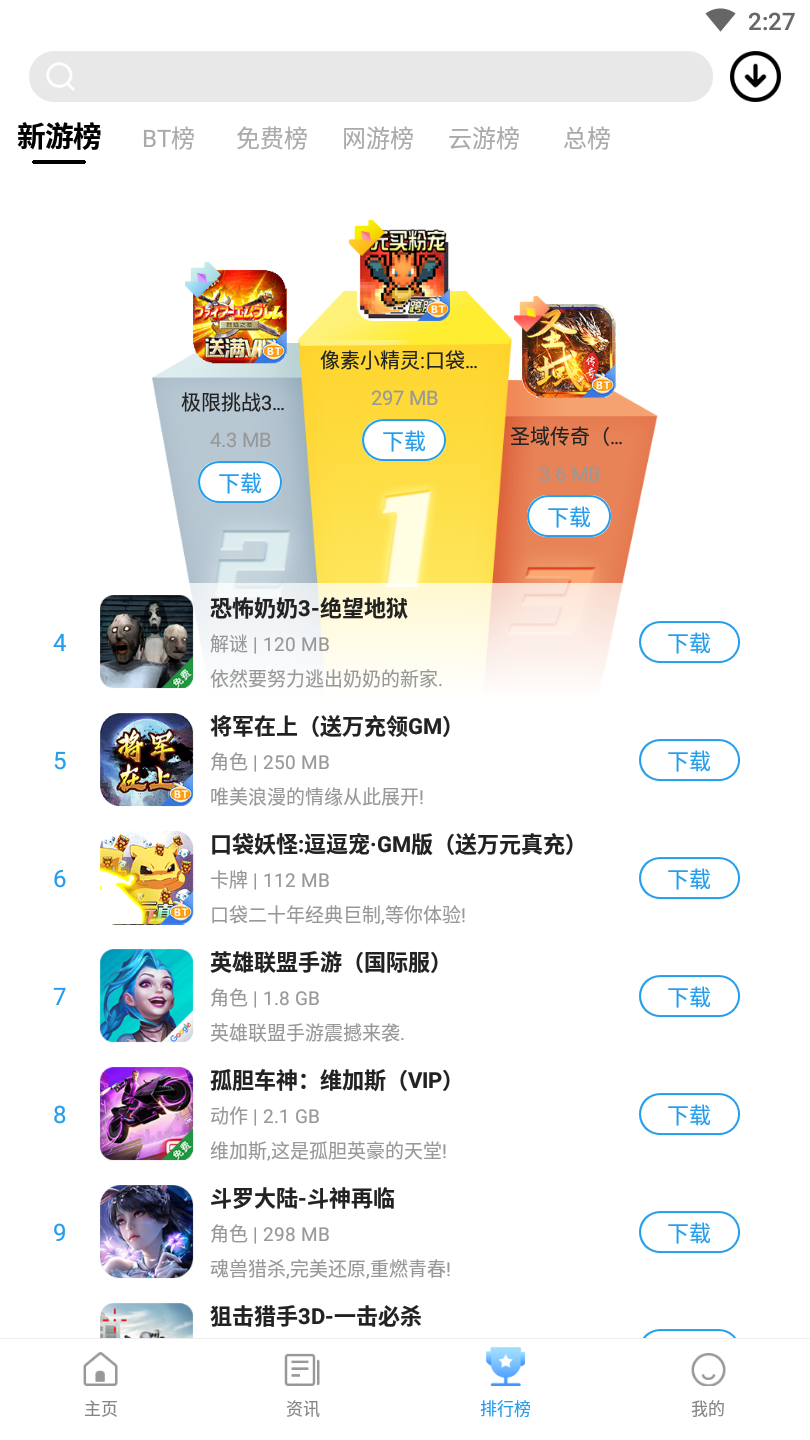This screenshot has height=1440, width=810.
Task: Tap the search magnifier icon in search bar
Action: (58, 76)
